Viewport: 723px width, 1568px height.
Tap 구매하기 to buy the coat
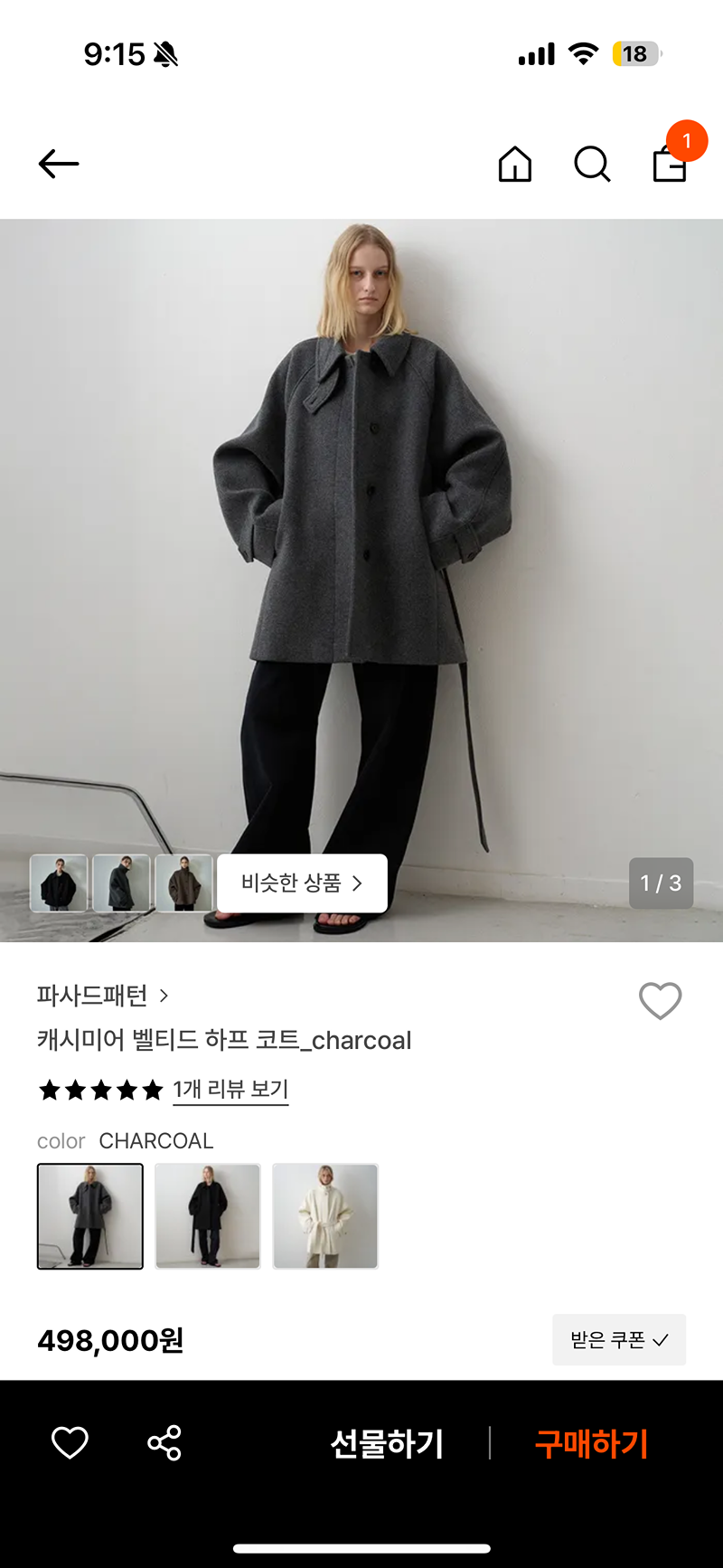click(x=592, y=1443)
